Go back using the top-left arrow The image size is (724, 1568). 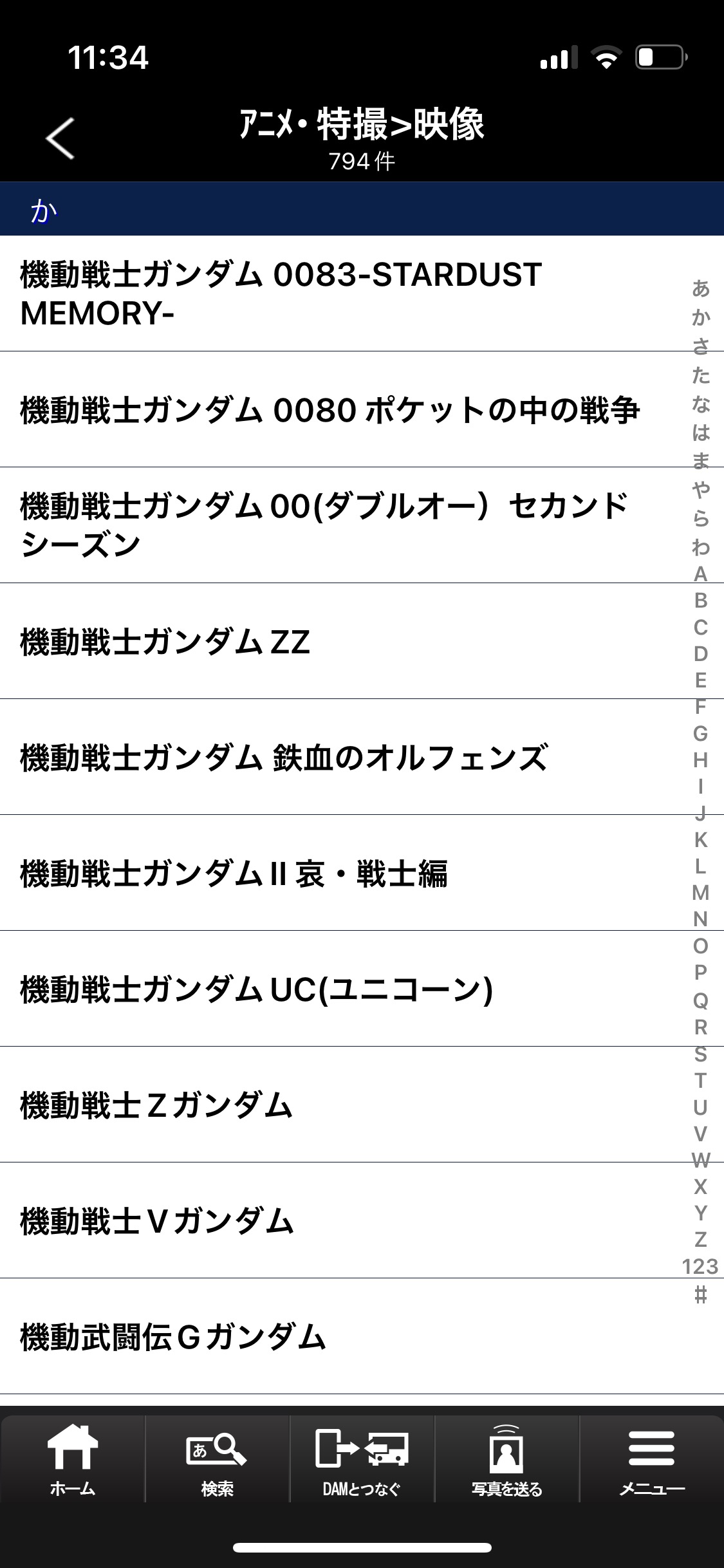(60, 138)
